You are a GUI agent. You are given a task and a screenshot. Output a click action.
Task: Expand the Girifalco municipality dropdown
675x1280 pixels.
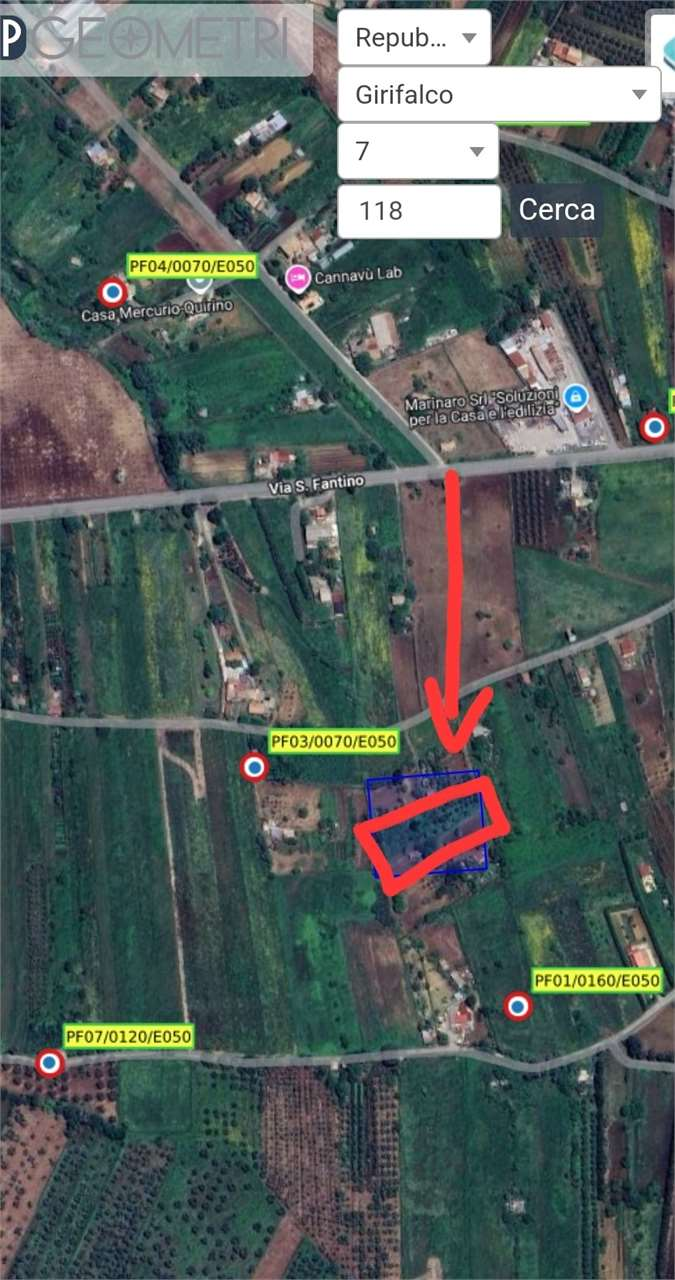click(498, 95)
